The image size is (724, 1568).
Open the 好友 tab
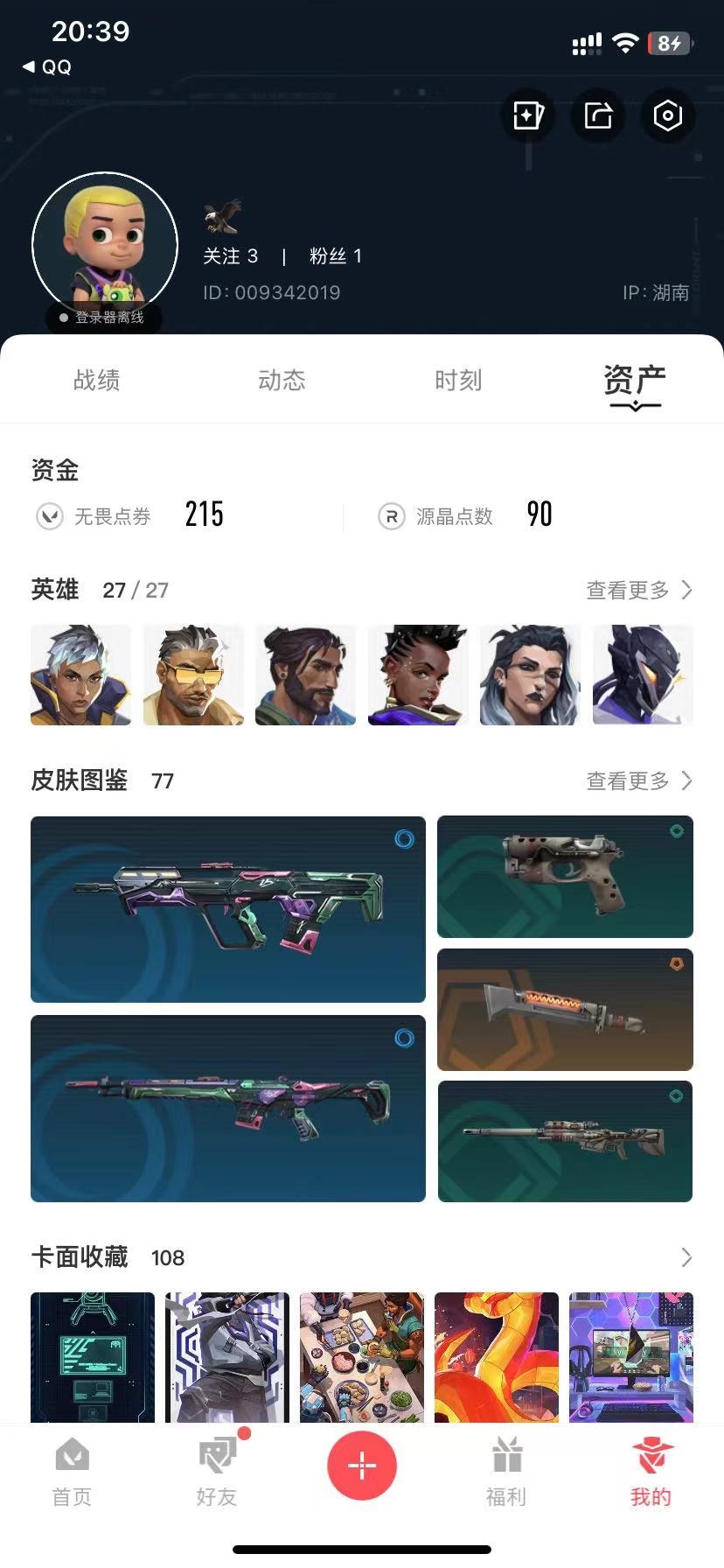click(217, 1473)
